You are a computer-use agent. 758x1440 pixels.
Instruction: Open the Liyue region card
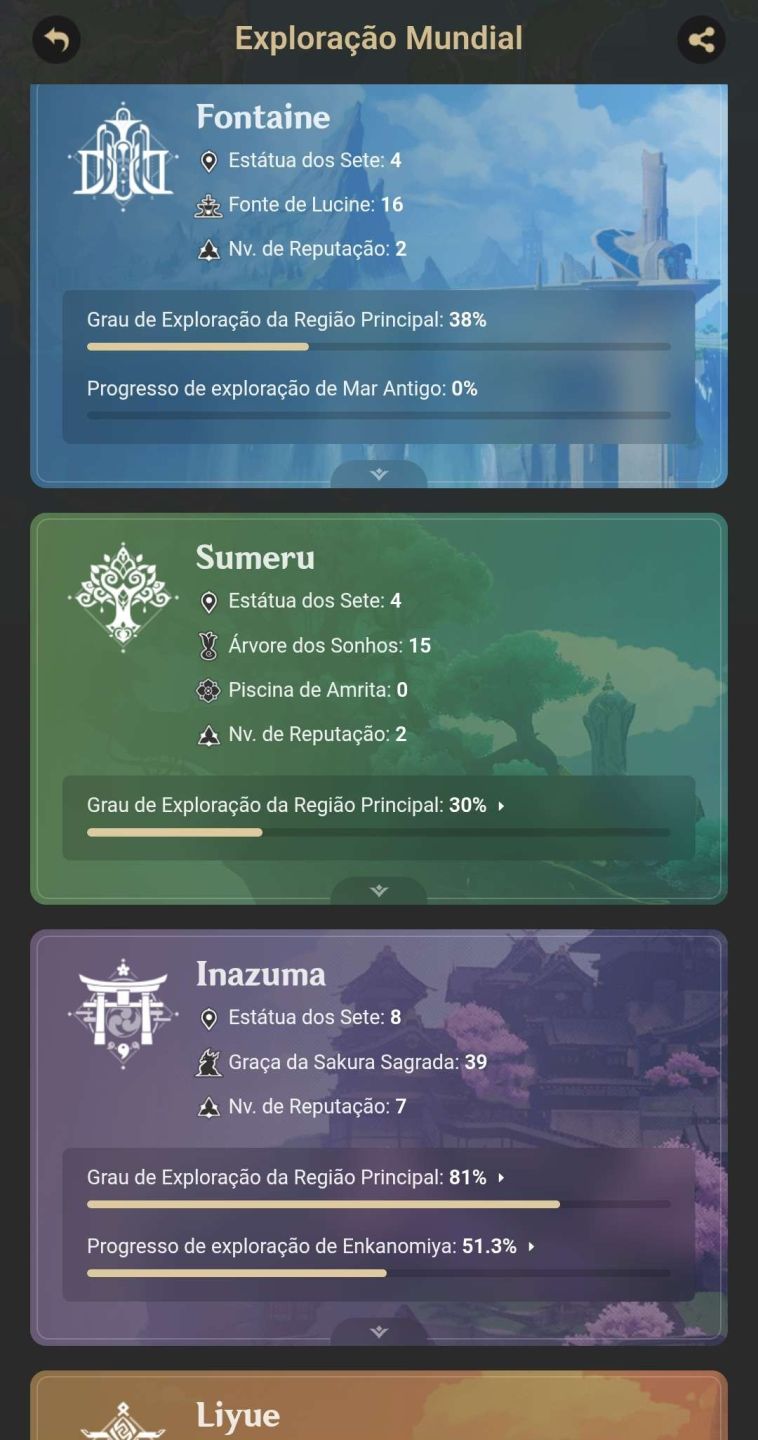[379, 1405]
